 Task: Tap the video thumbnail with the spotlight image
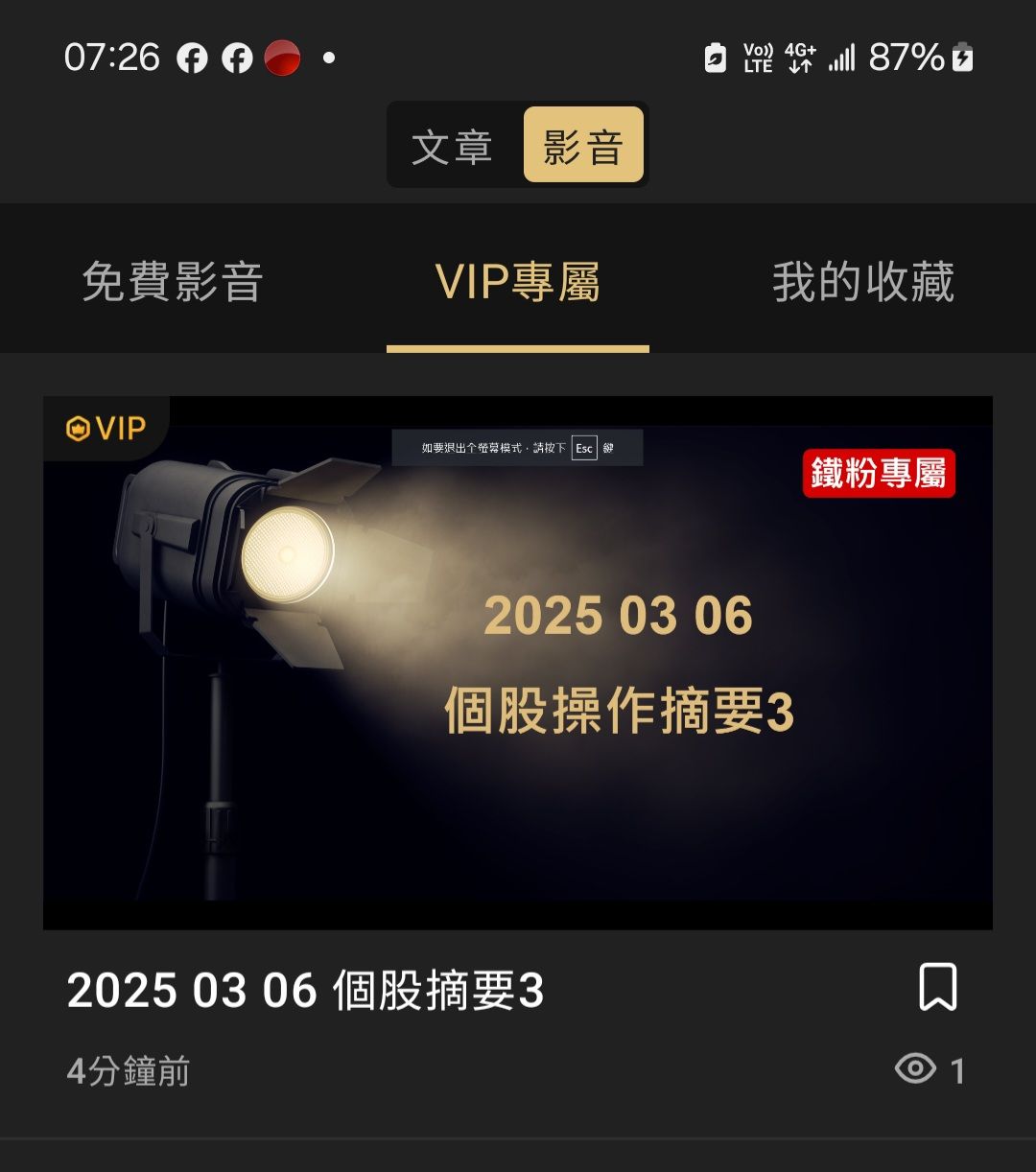tap(518, 664)
